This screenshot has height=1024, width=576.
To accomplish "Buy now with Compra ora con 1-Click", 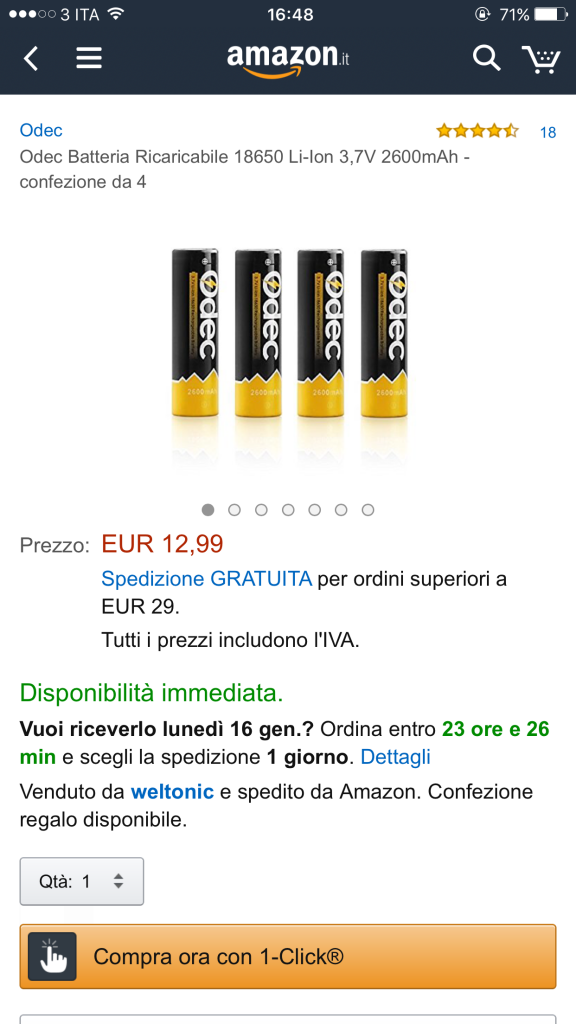I will pos(288,957).
